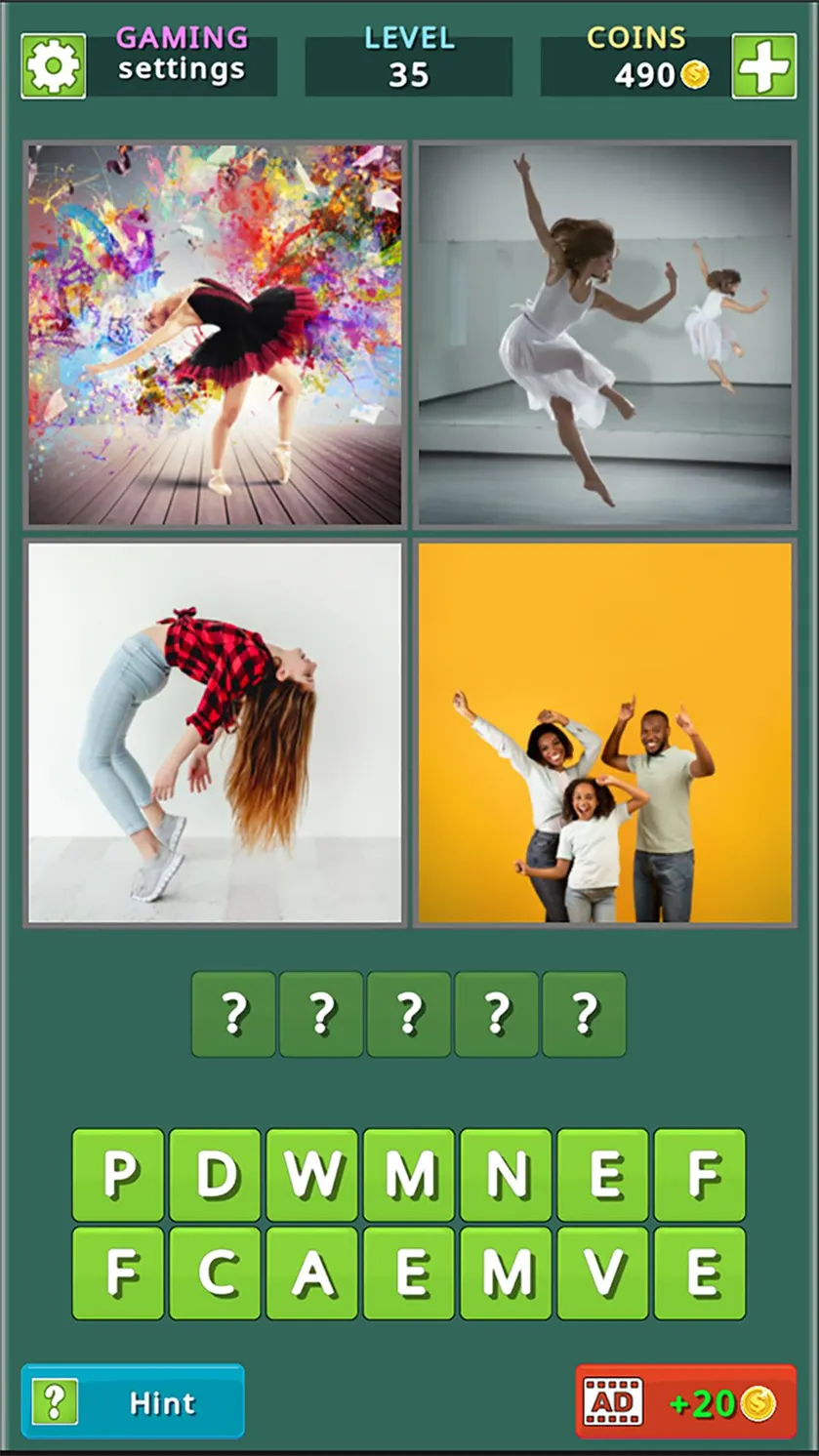The width and height of the screenshot is (819, 1456).
Task: Tap the letter tile N
Action: (x=506, y=1175)
